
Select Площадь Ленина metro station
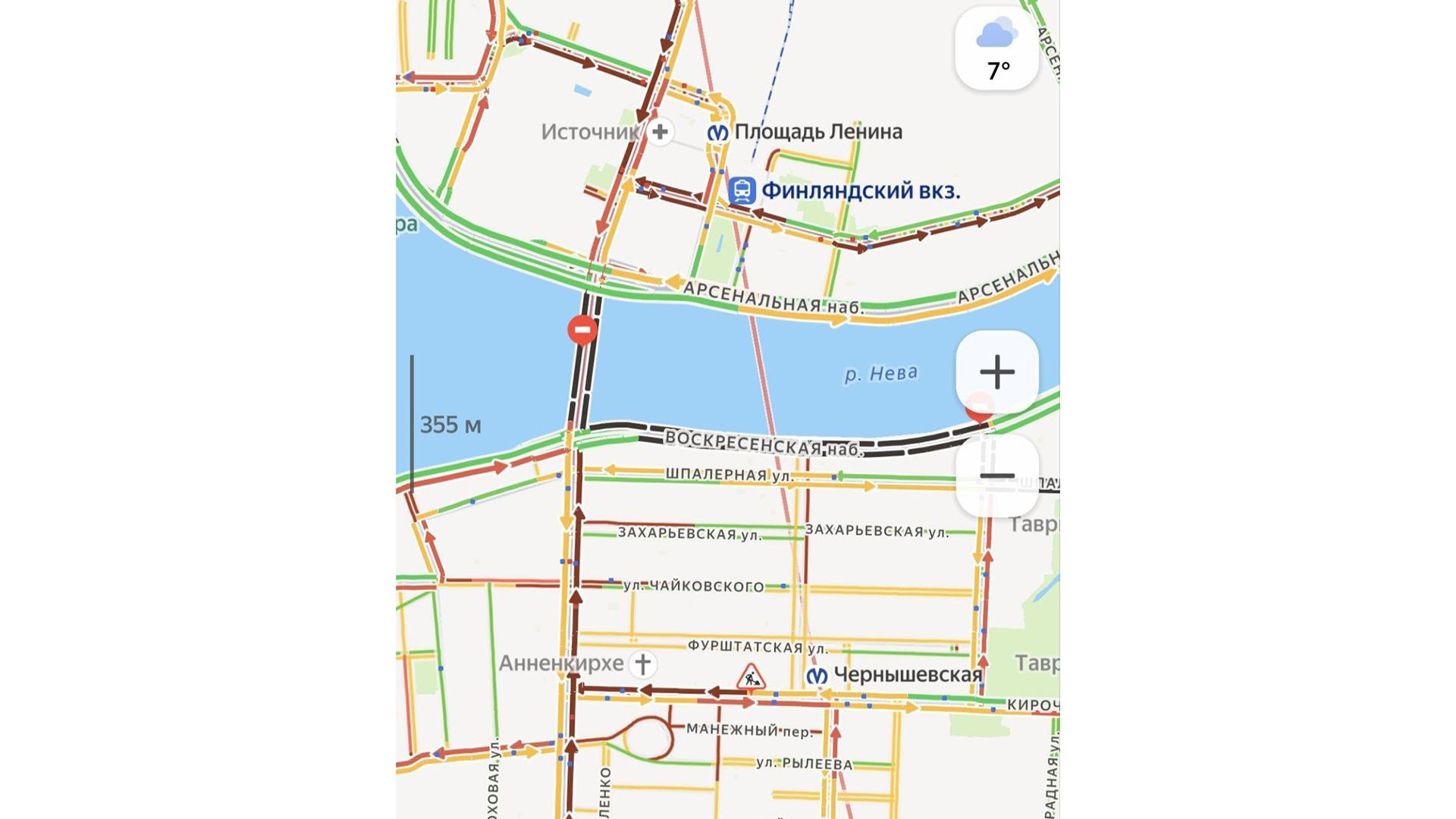[x=717, y=133]
